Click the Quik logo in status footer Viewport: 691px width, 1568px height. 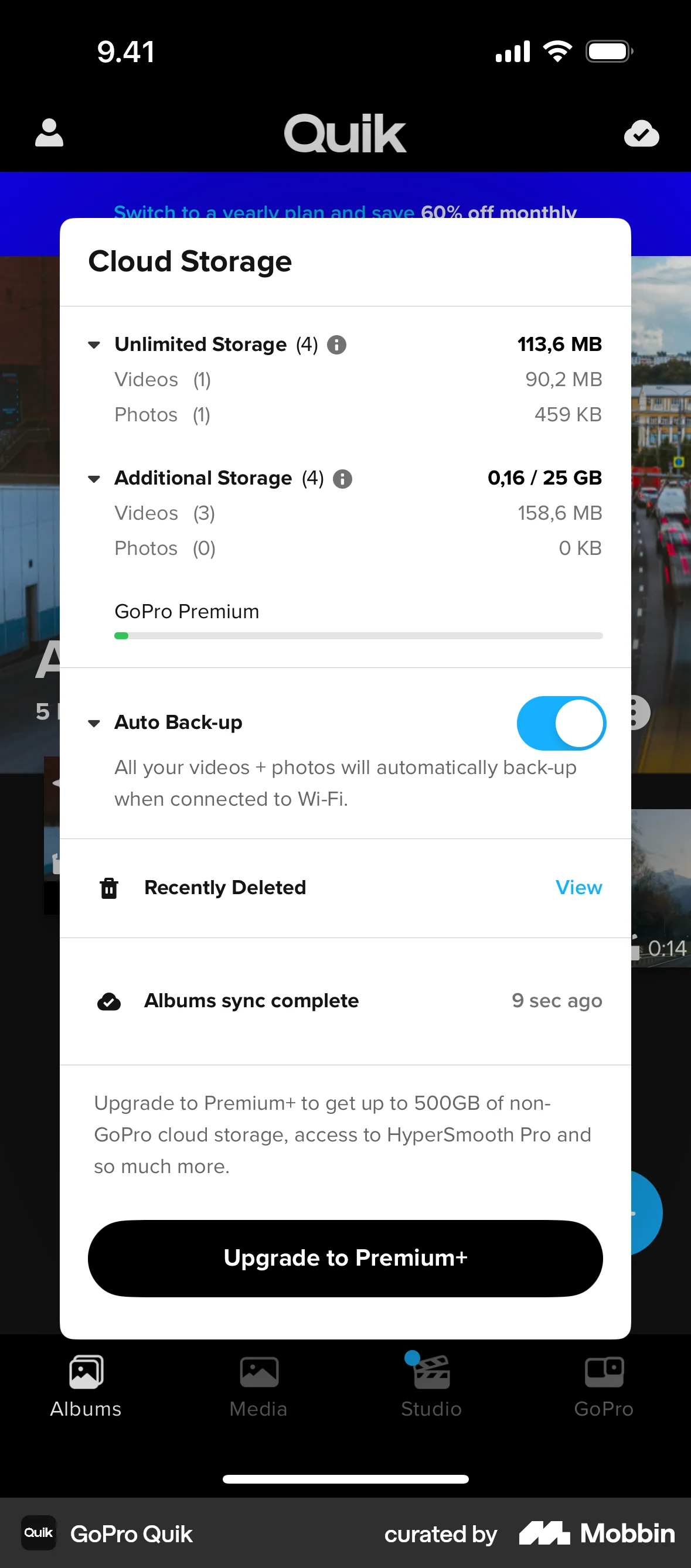click(38, 1533)
